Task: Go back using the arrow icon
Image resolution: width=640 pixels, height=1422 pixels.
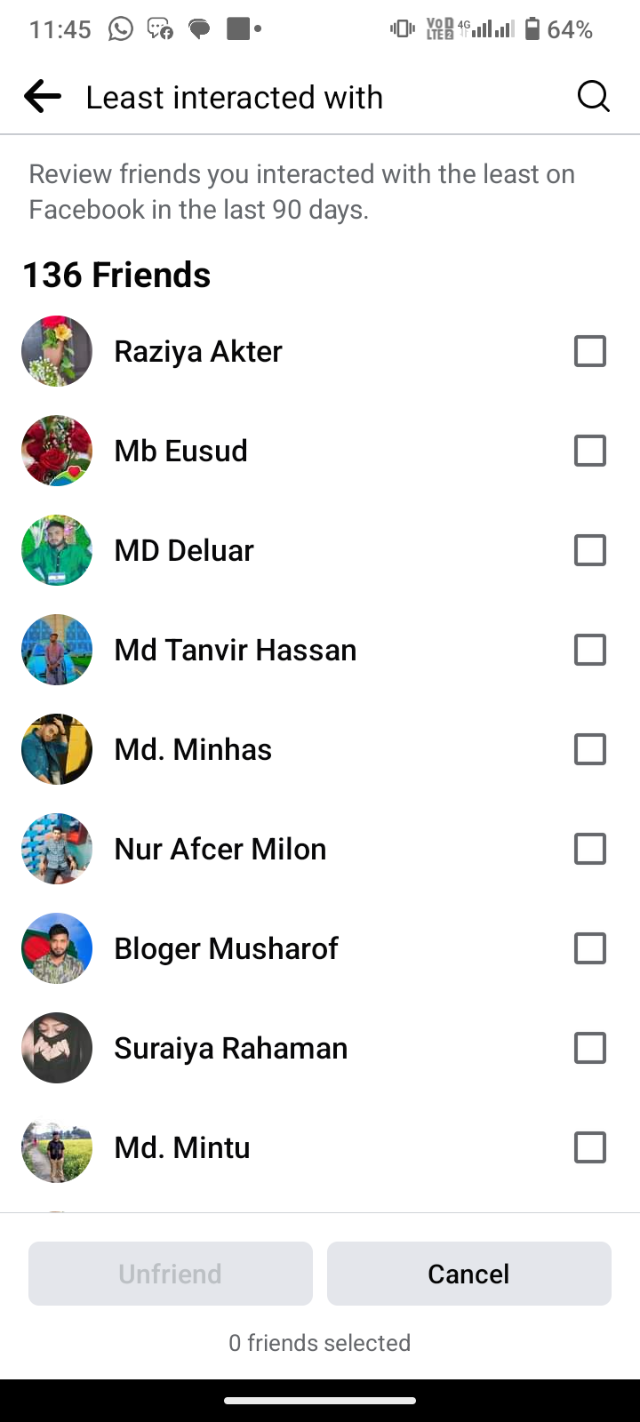Action: pyautogui.click(x=43, y=97)
